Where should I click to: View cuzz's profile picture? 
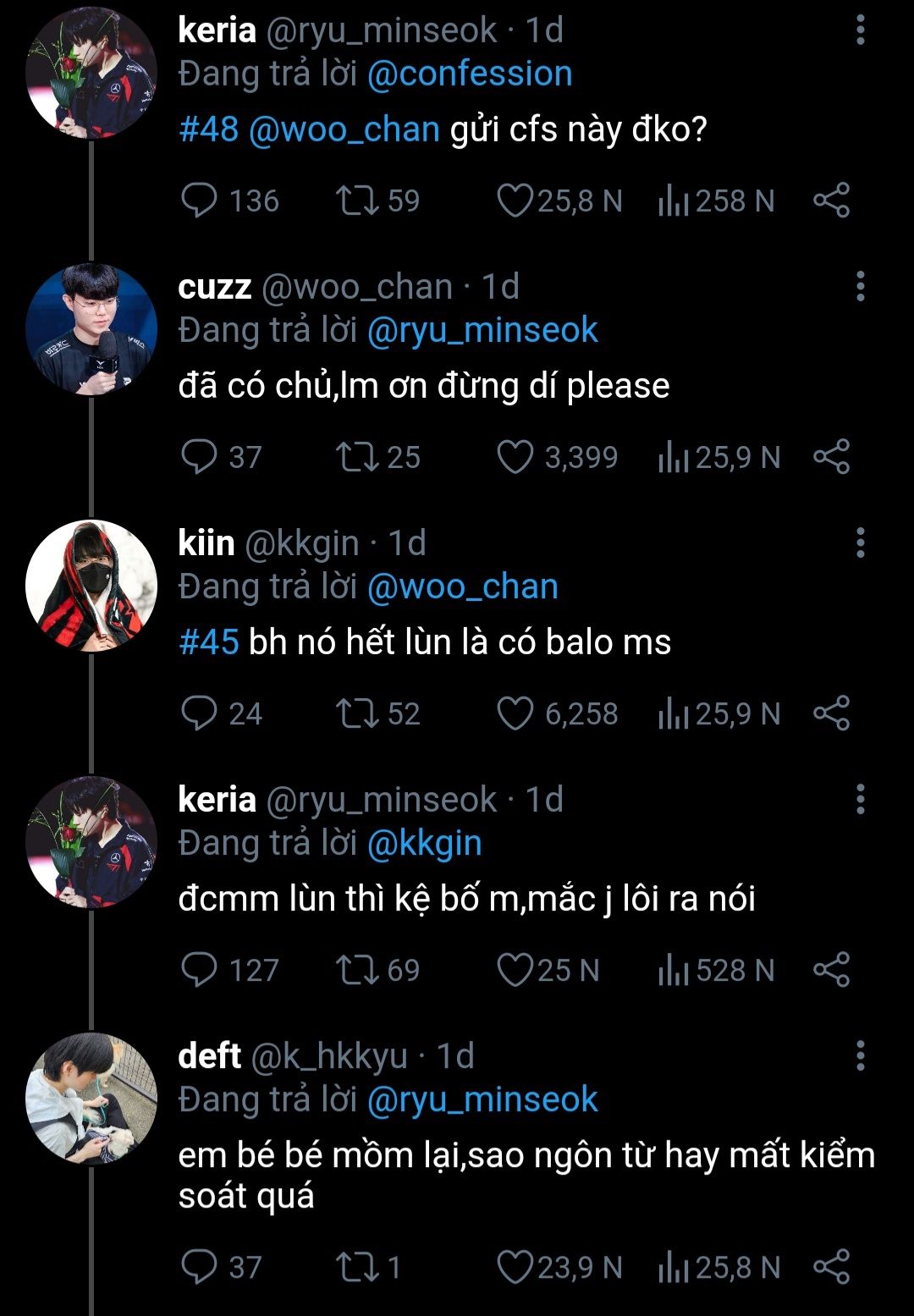click(x=91, y=329)
